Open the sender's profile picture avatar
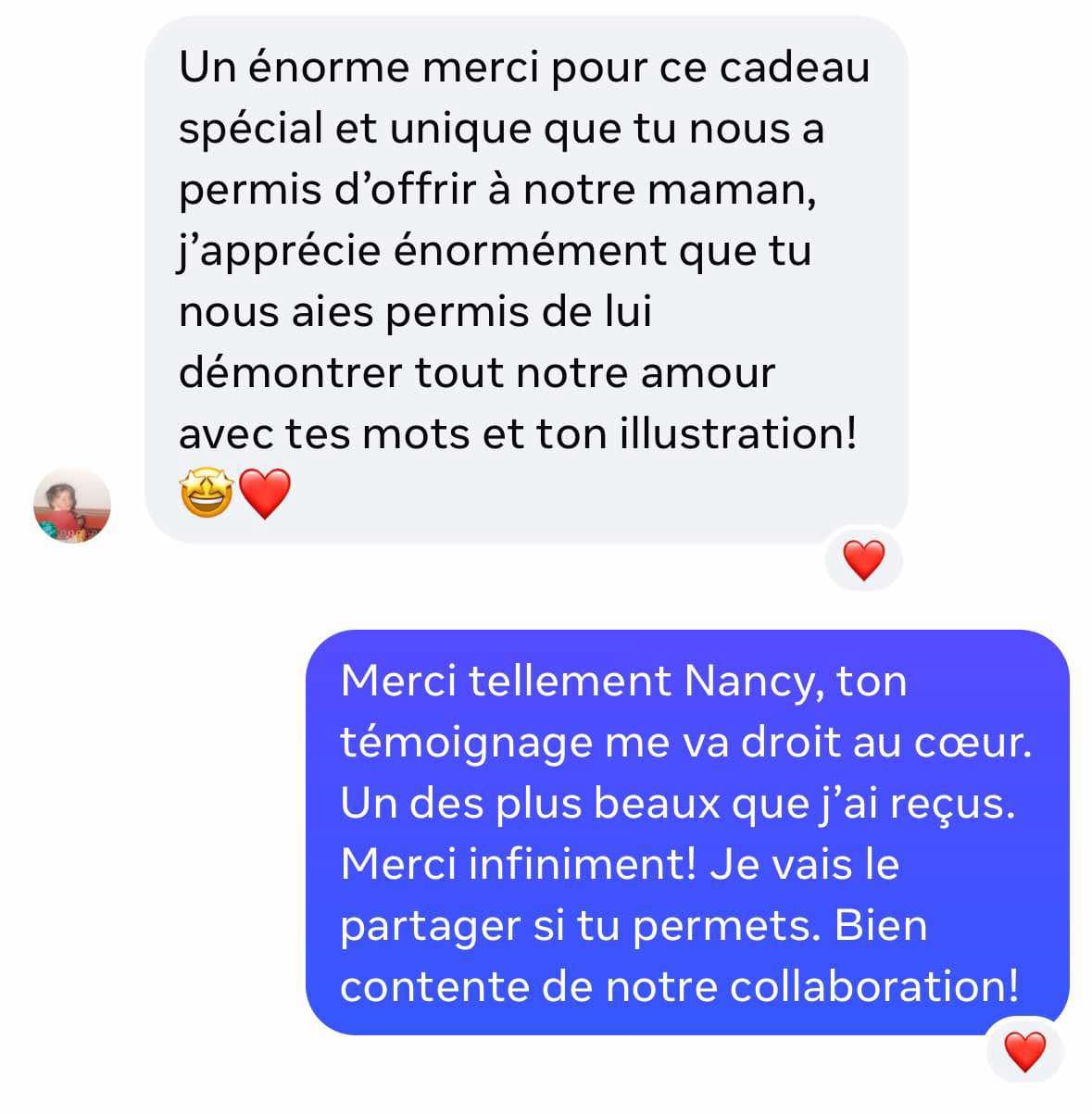The width and height of the screenshot is (1092, 1114). (72, 506)
